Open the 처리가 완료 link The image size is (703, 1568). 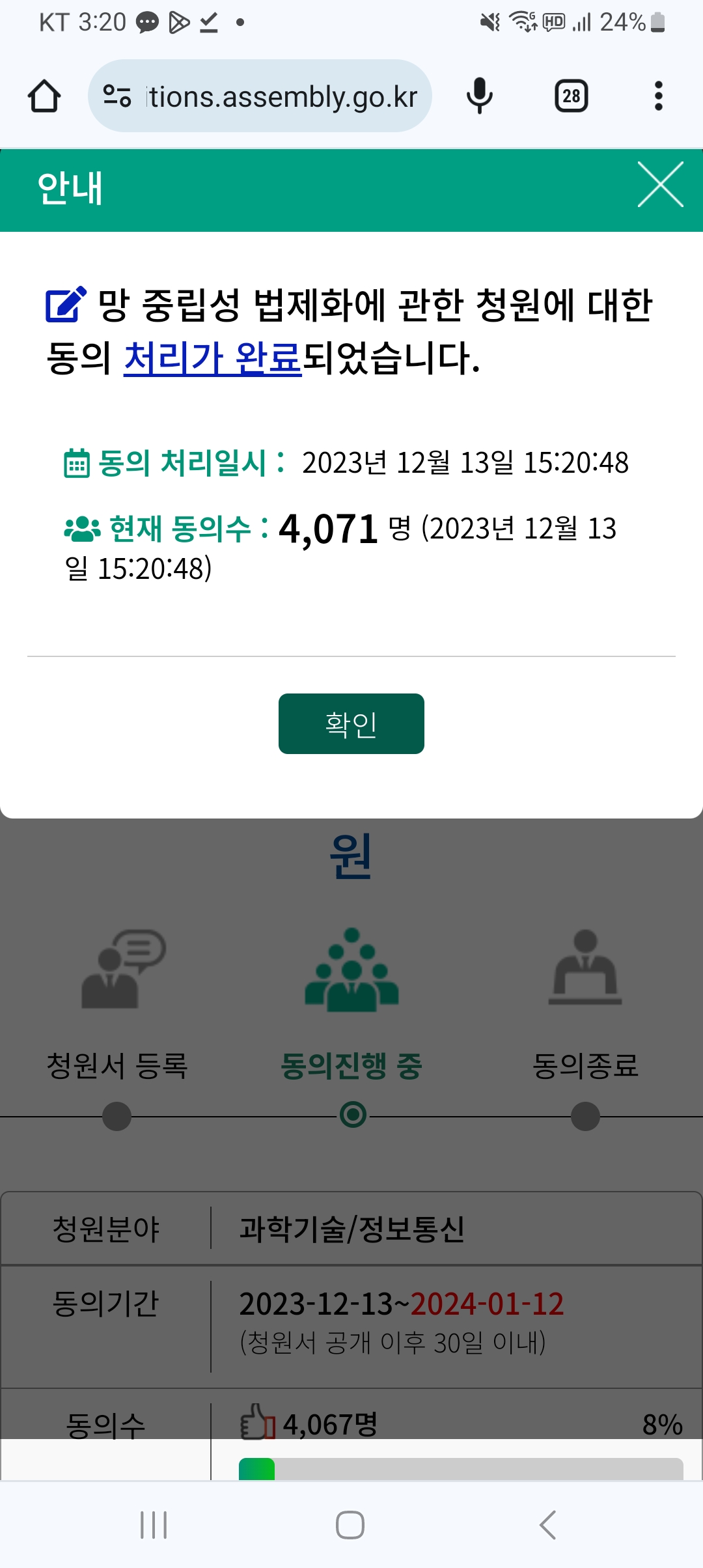pyautogui.click(x=212, y=357)
